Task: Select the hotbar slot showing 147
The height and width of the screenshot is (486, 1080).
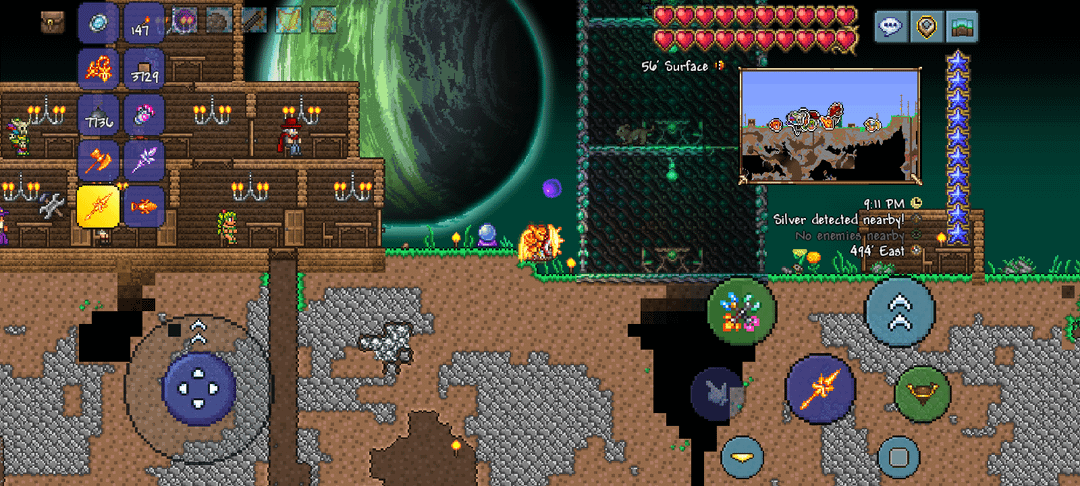Action: click(144, 24)
